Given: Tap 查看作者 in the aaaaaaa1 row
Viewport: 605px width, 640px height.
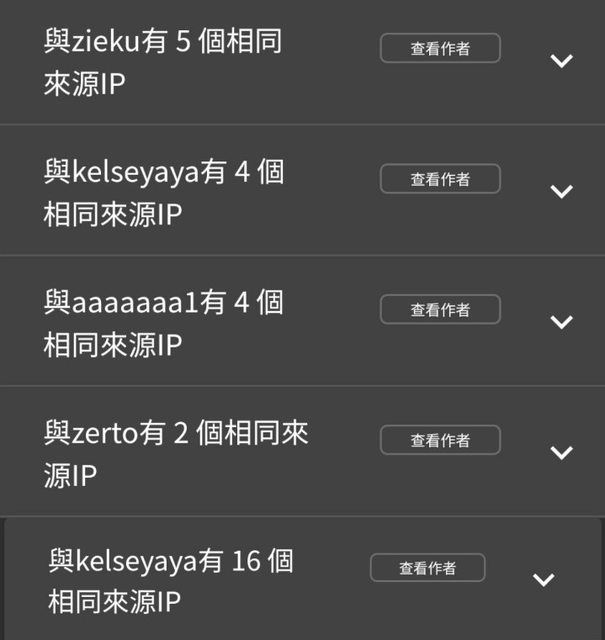Looking at the screenshot, I should [x=440, y=310].
